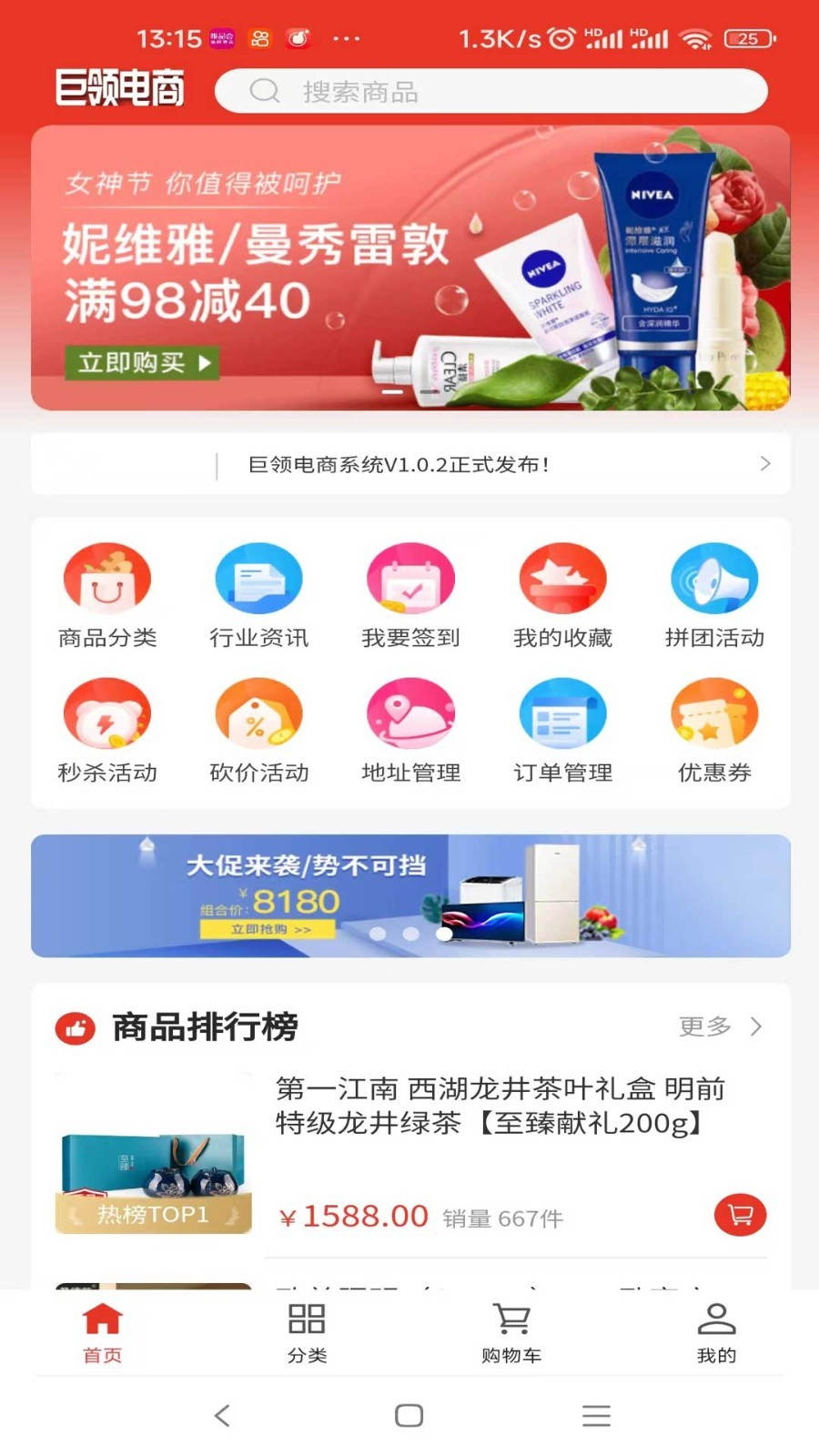Add 西湖龙井茶叶礼盒 to cart

click(x=740, y=1215)
